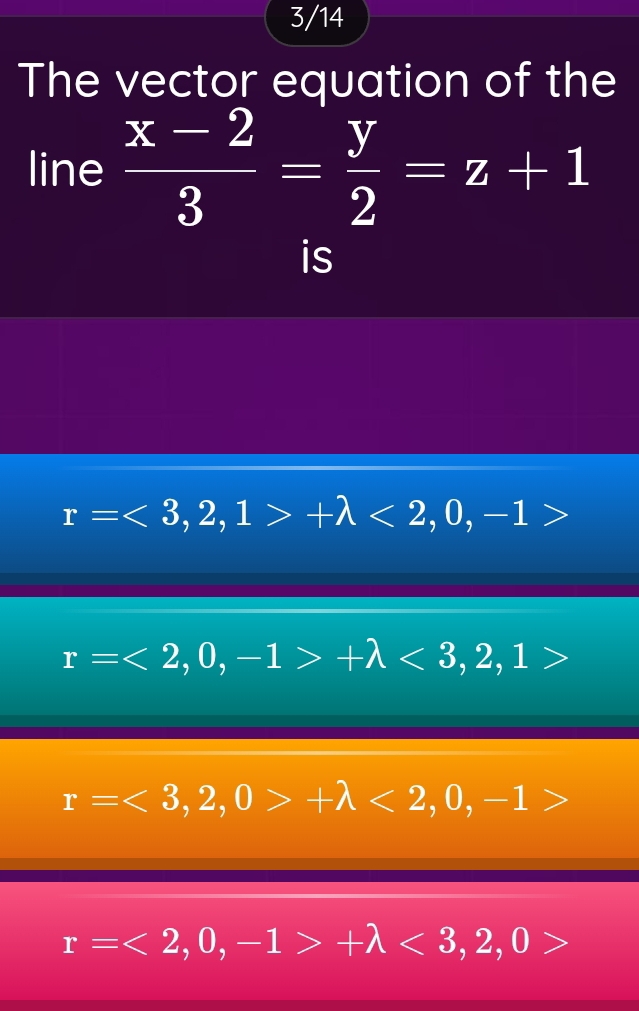Select answer r=<3,2,1>+λ<2,0,-1>

(x=319, y=516)
